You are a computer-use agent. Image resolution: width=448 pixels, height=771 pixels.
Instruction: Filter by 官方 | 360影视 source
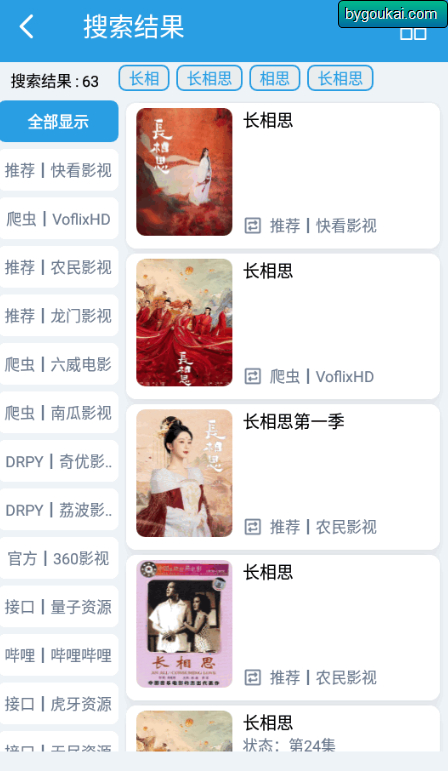[59, 559]
